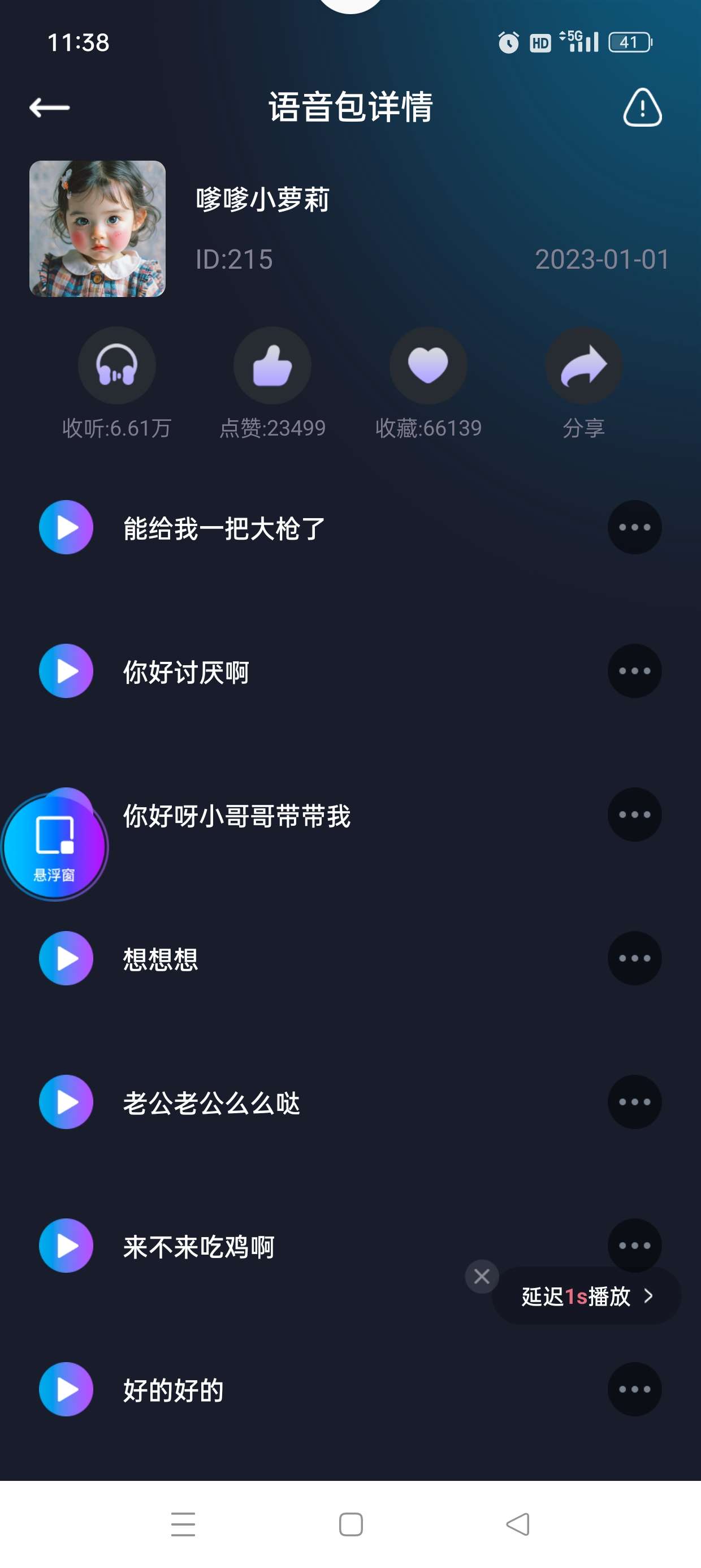Go to the system home screen

(350, 1524)
